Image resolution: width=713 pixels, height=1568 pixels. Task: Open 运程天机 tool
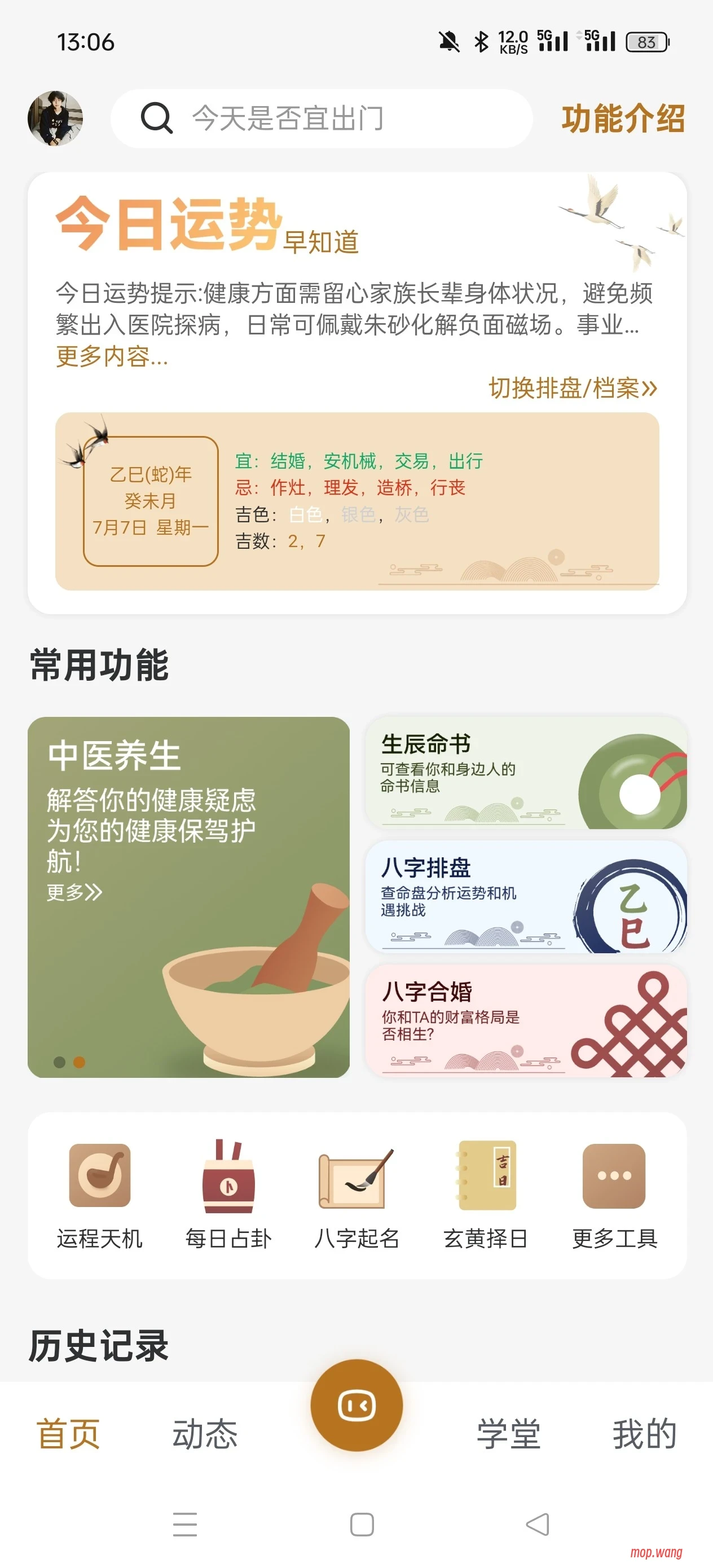coord(100,1194)
